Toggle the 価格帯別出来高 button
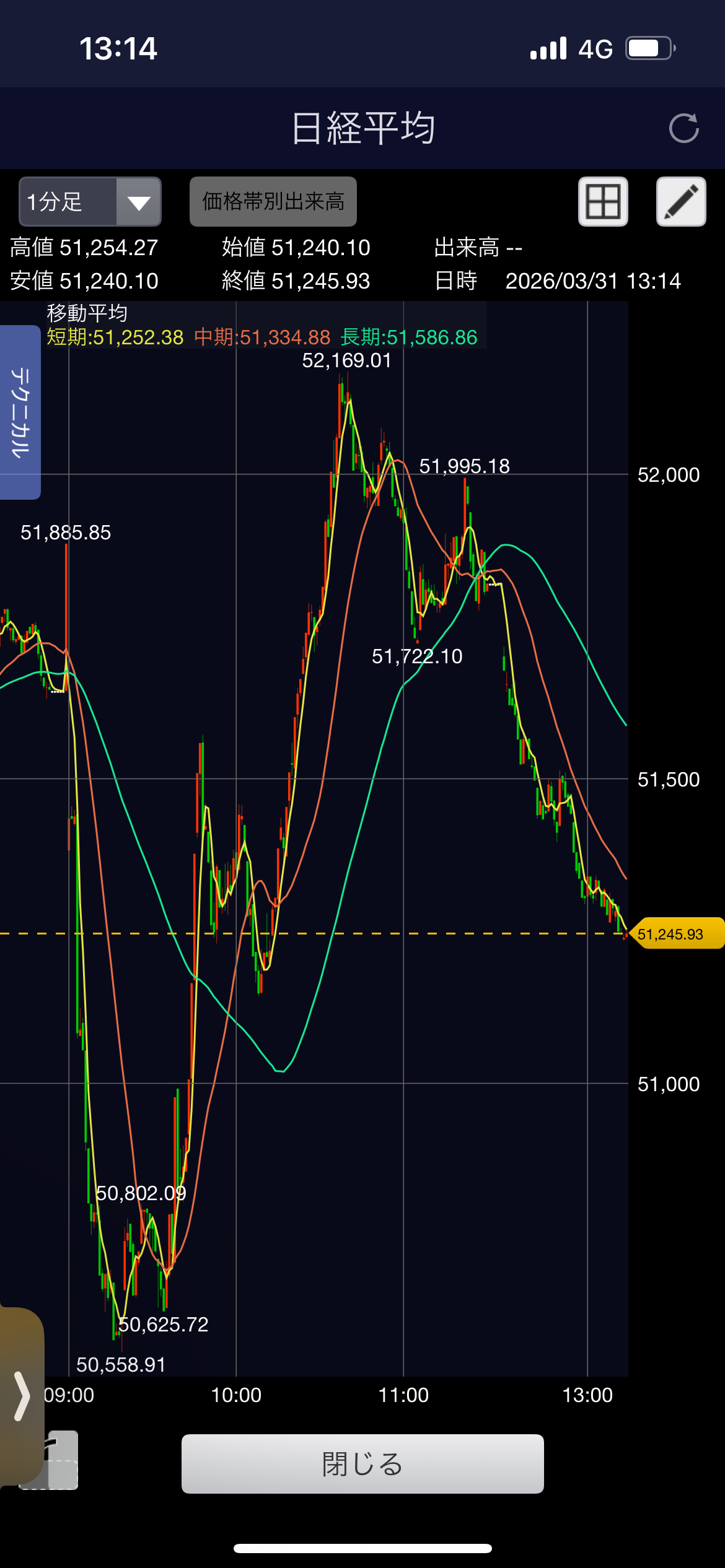Viewport: 725px width, 1568px height. [x=273, y=202]
